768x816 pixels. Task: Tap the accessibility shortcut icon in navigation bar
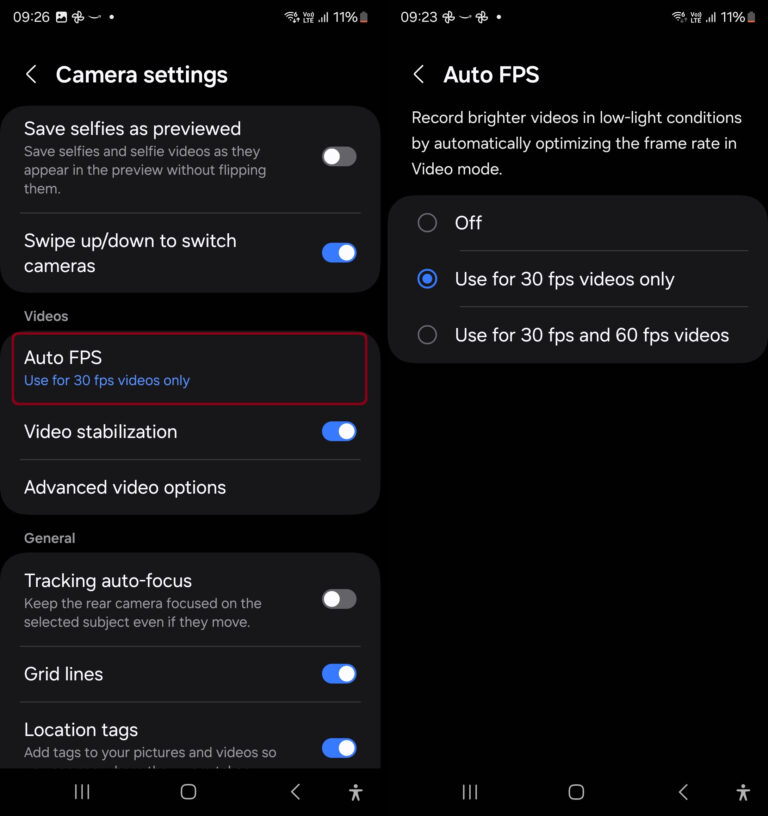[x=355, y=791]
